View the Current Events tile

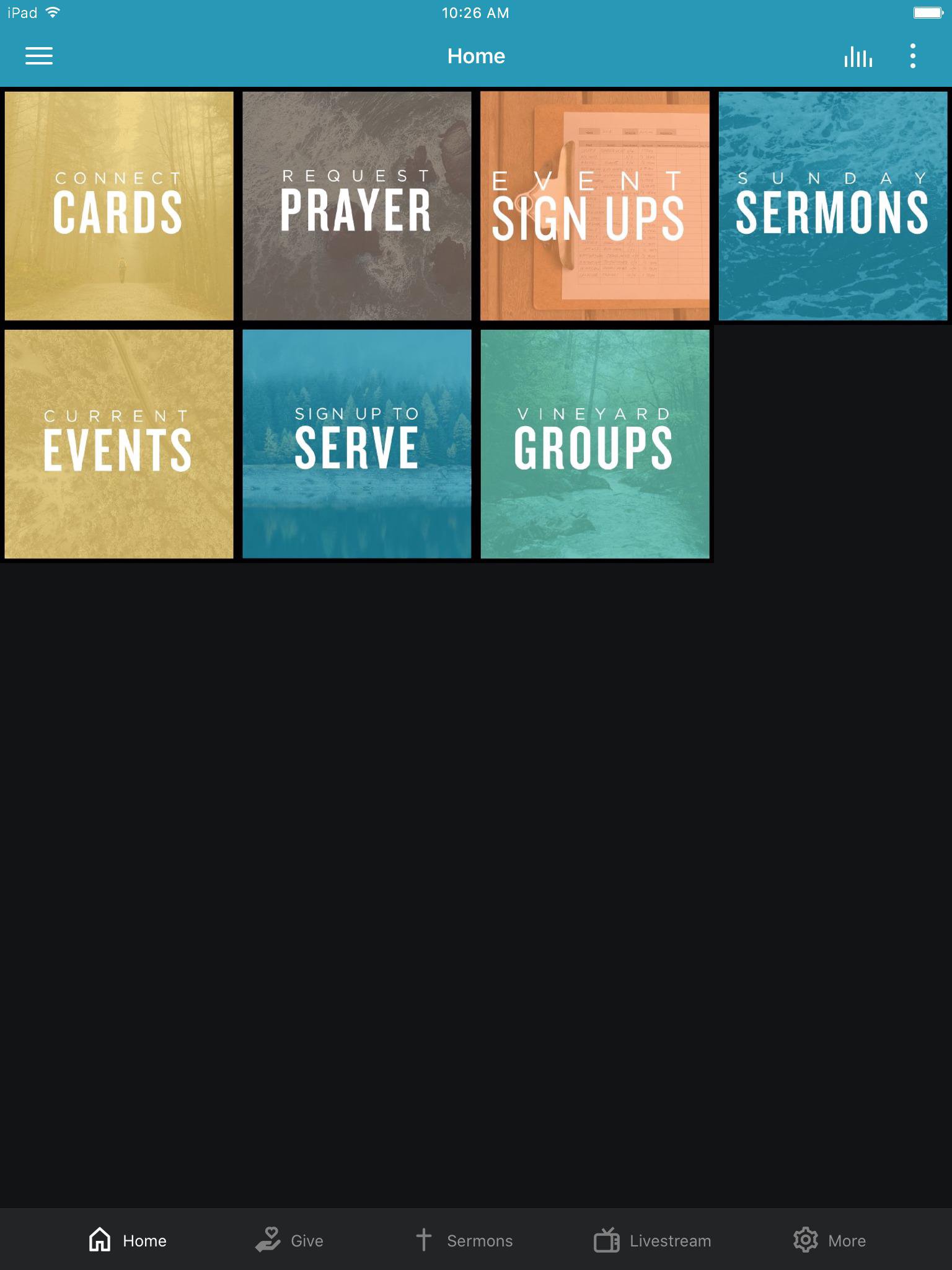[x=120, y=444]
